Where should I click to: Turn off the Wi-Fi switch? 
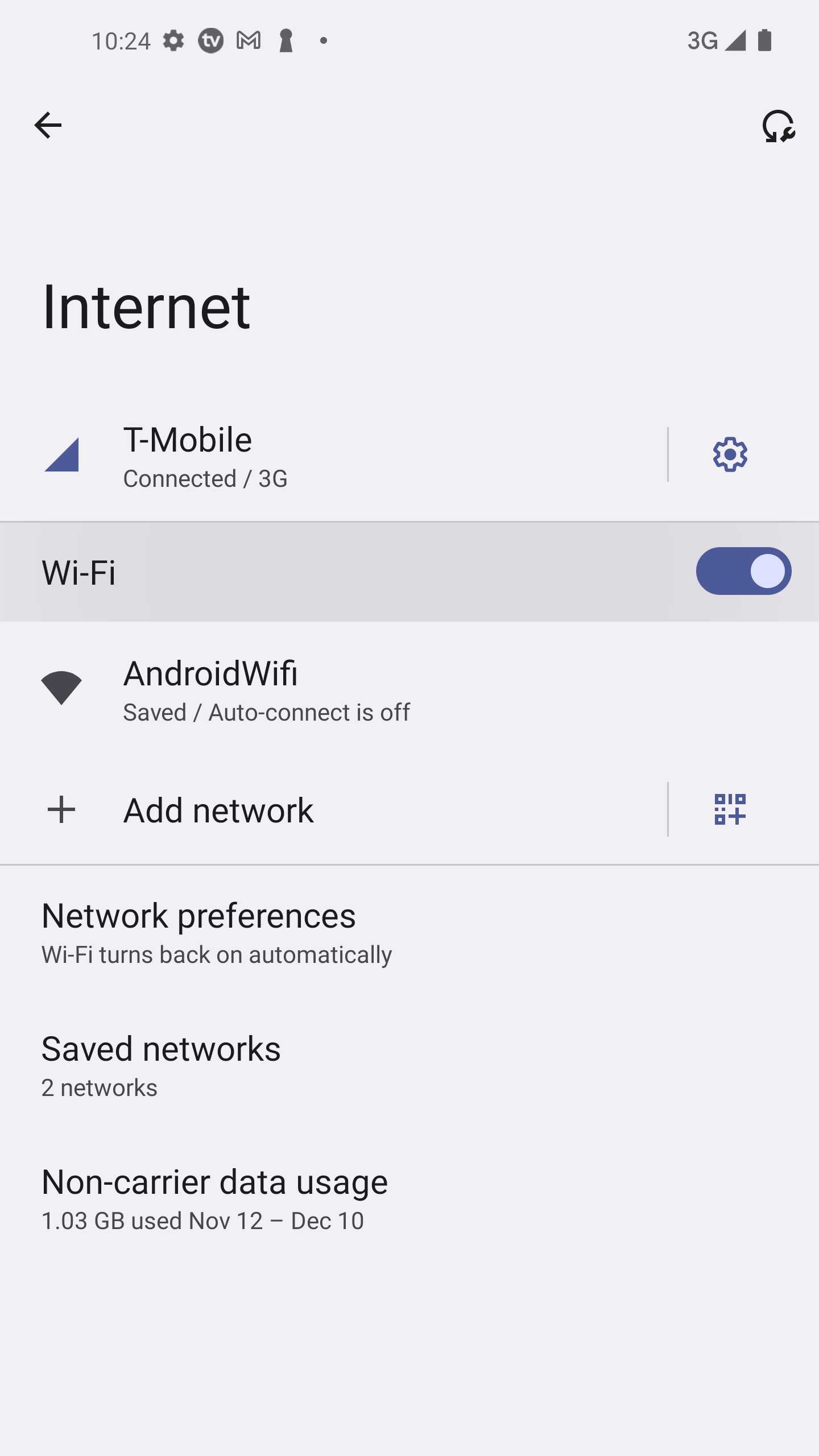click(743, 572)
